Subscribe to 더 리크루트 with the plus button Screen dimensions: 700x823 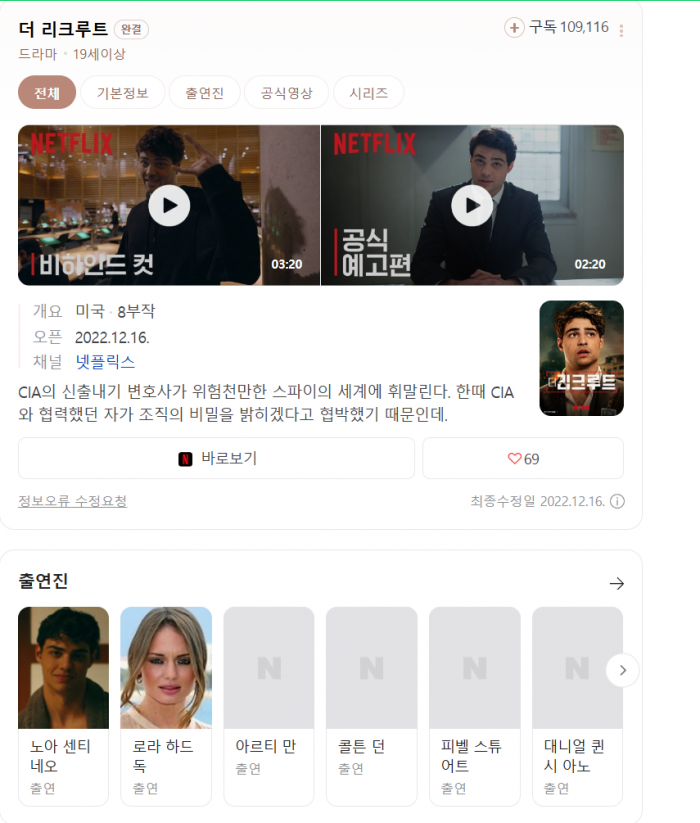(514, 27)
